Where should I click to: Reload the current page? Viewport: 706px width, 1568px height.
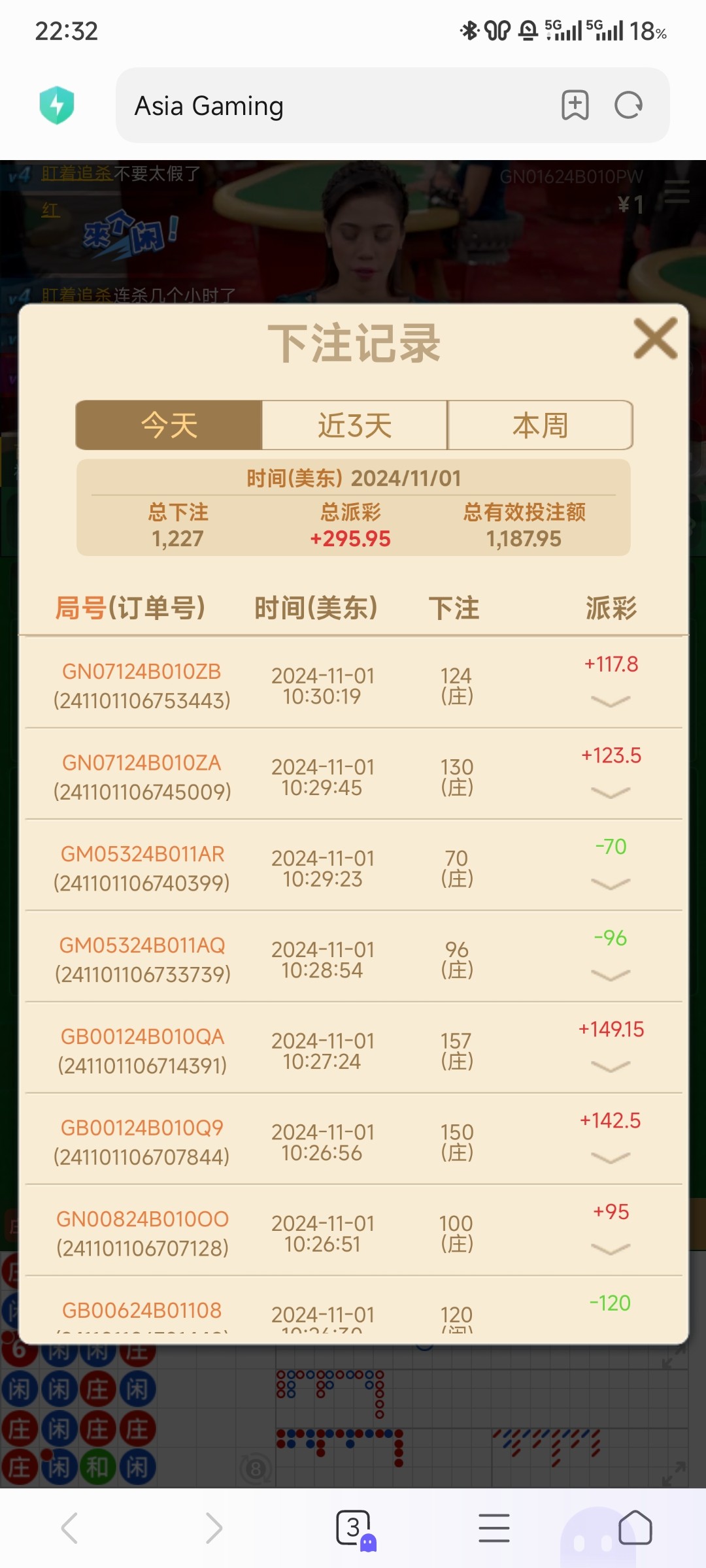628,105
